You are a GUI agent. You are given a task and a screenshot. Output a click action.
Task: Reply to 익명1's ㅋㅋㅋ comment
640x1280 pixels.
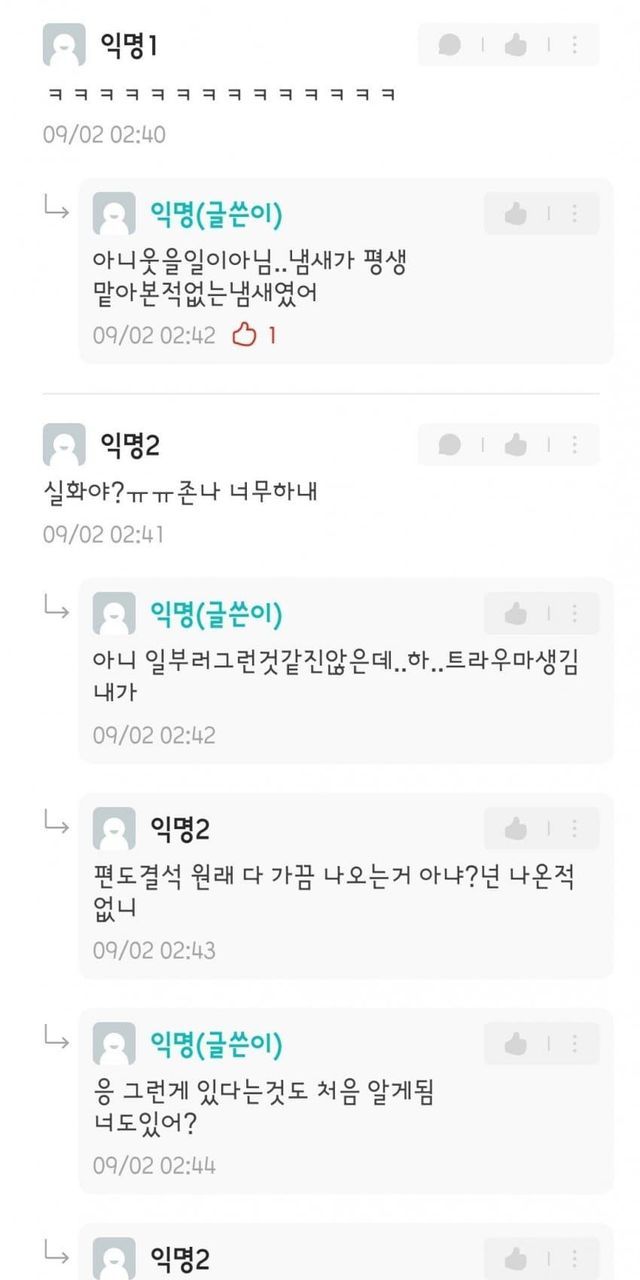coord(450,45)
